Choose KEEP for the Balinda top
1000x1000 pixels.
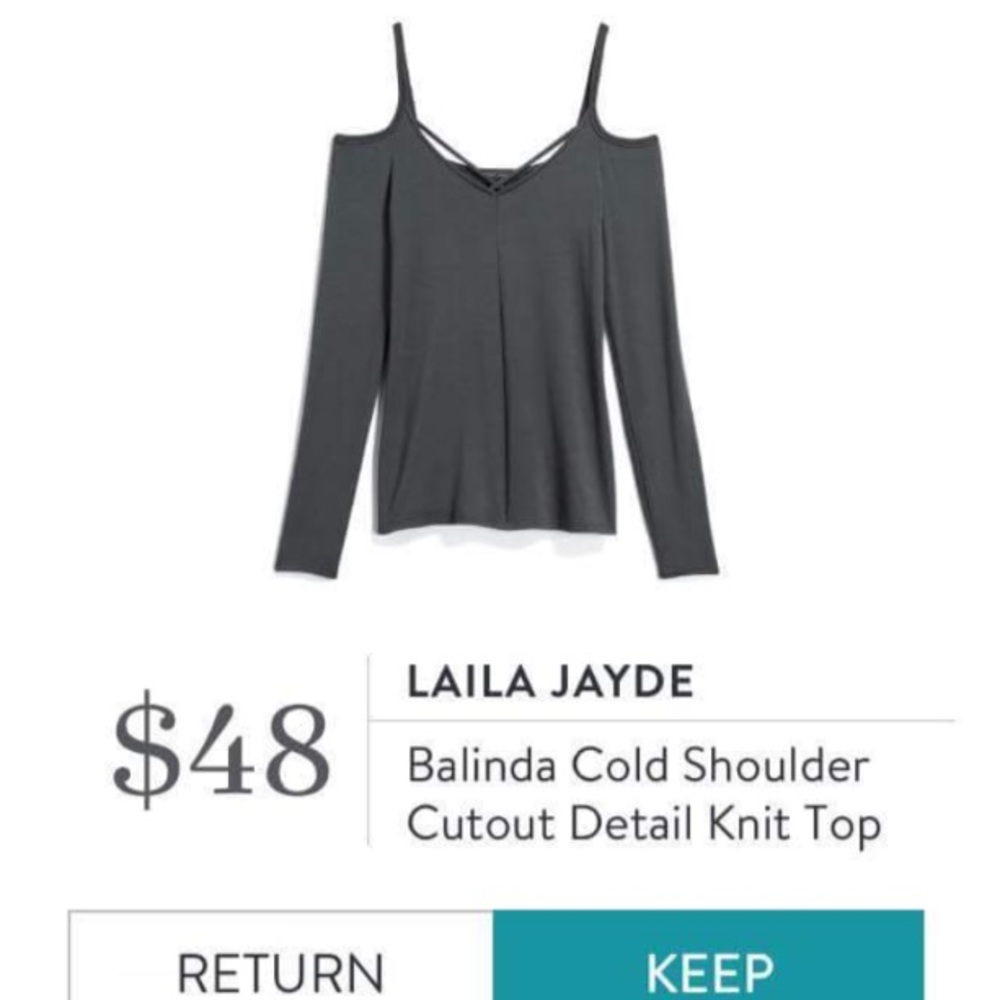coord(708,962)
